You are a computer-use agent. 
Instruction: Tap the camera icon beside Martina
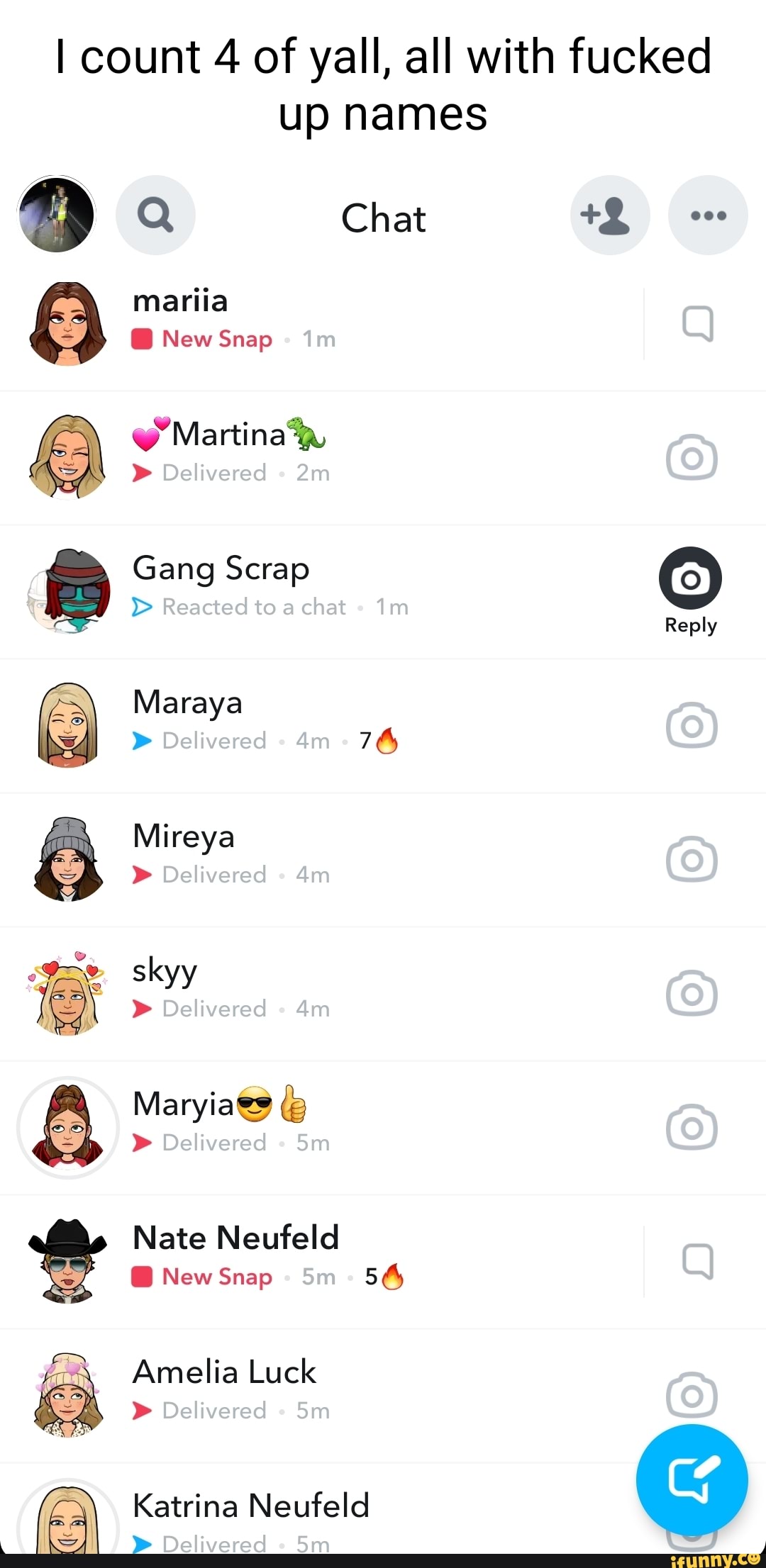pos(692,457)
